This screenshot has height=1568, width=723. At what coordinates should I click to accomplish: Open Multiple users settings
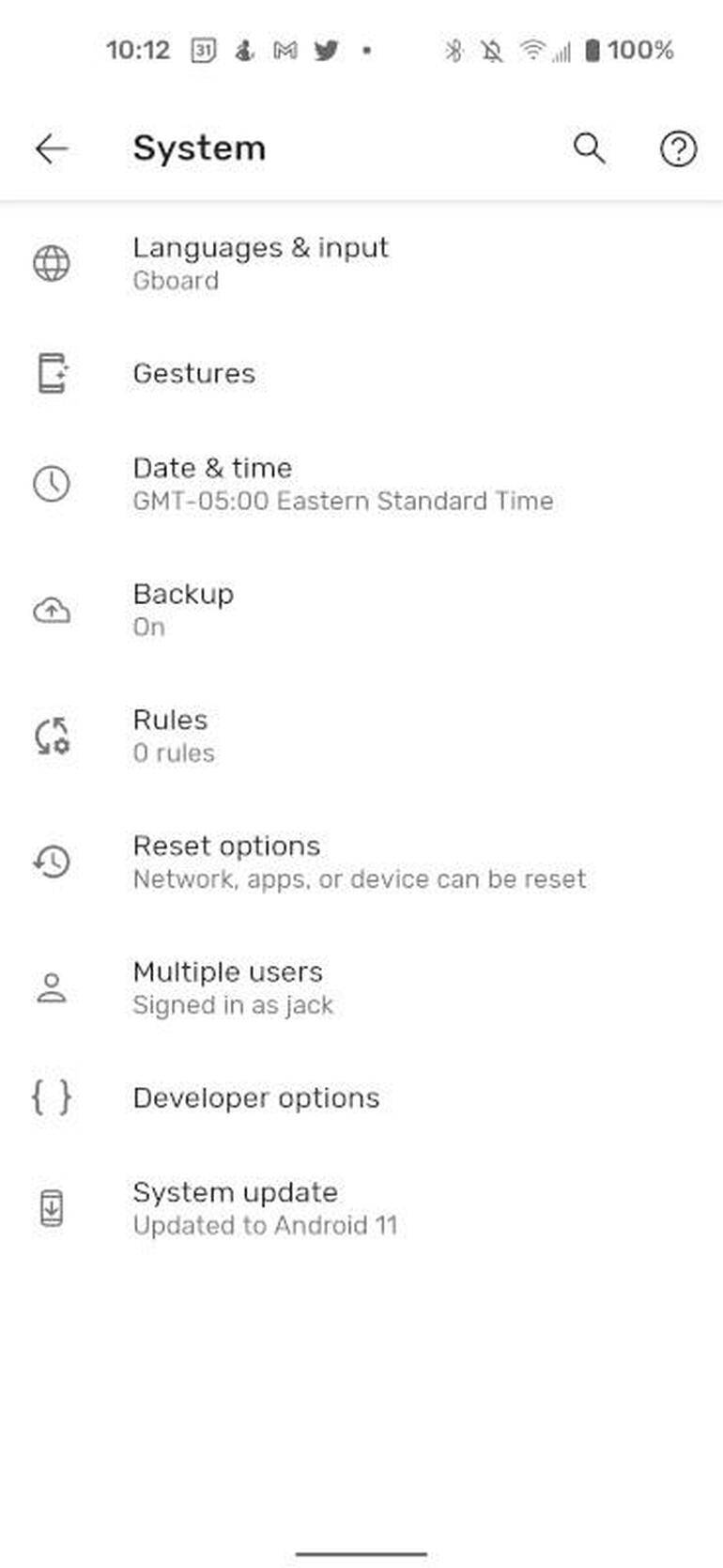pyautogui.click(x=233, y=986)
